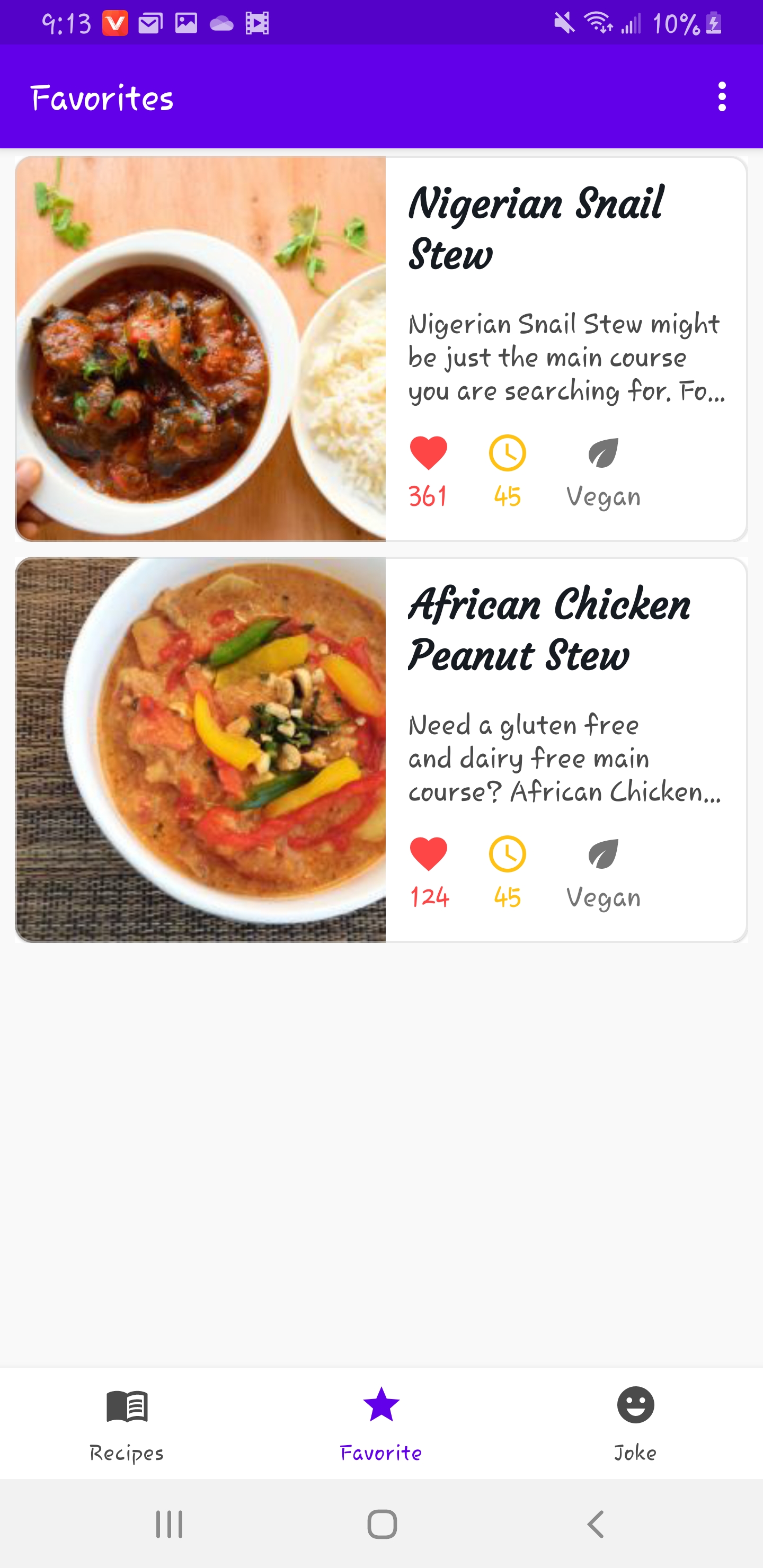Viewport: 763px width, 1568px height.
Task: Open the Nigerian Snail Stew recipe card
Action: click(381, 349)
